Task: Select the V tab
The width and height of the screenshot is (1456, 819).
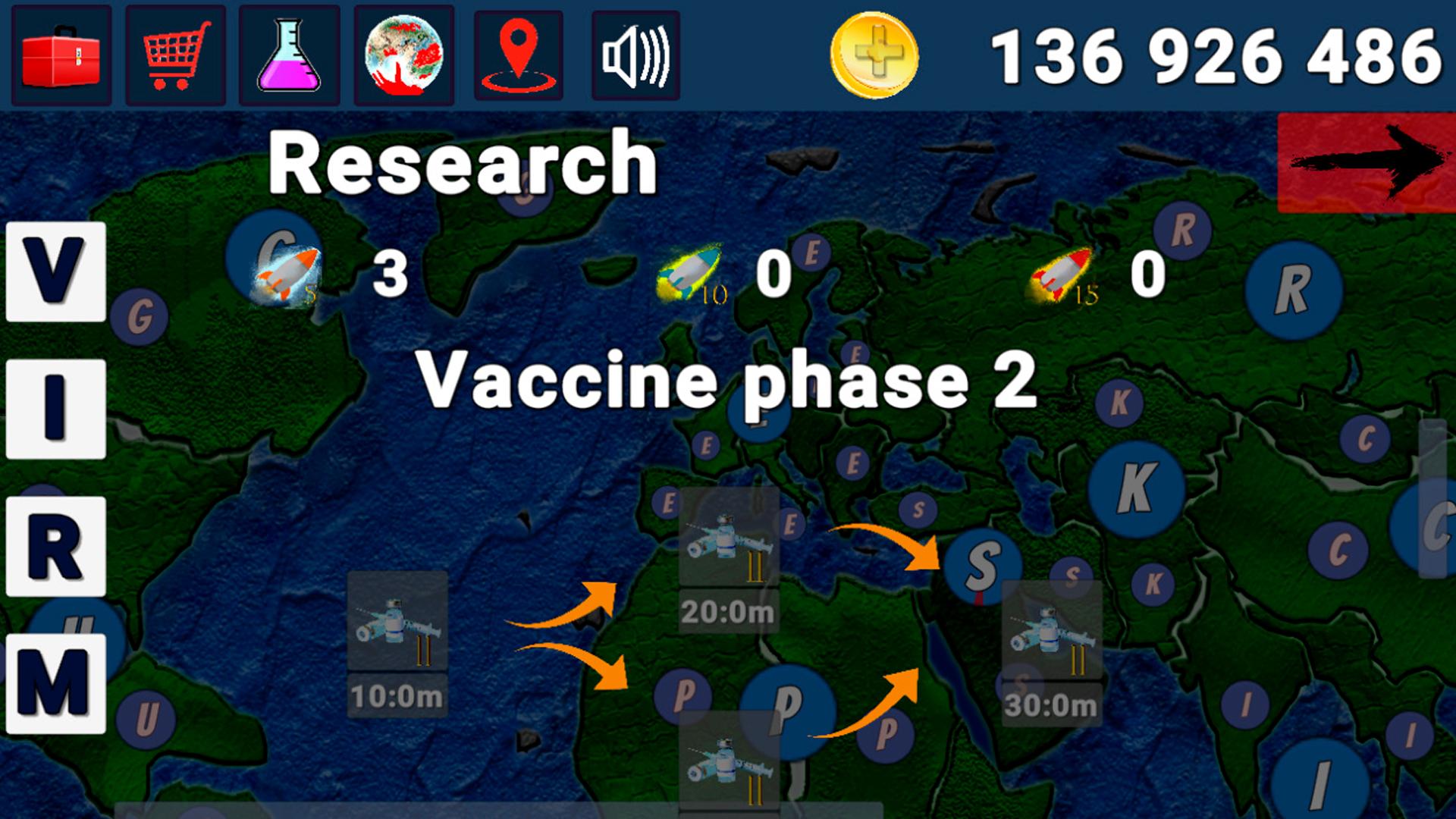Action: (x=55, y=271)
